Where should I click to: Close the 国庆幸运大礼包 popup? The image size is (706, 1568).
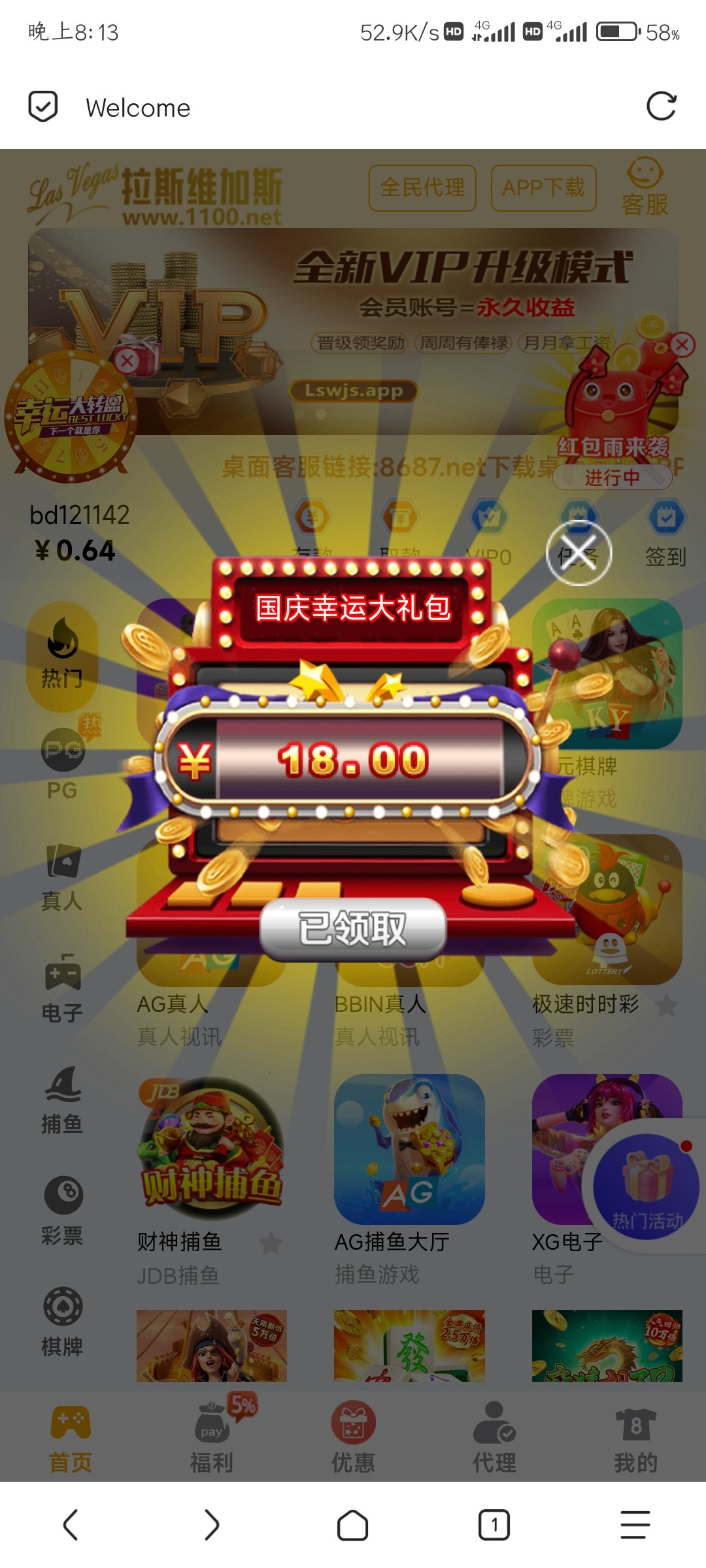579,553
